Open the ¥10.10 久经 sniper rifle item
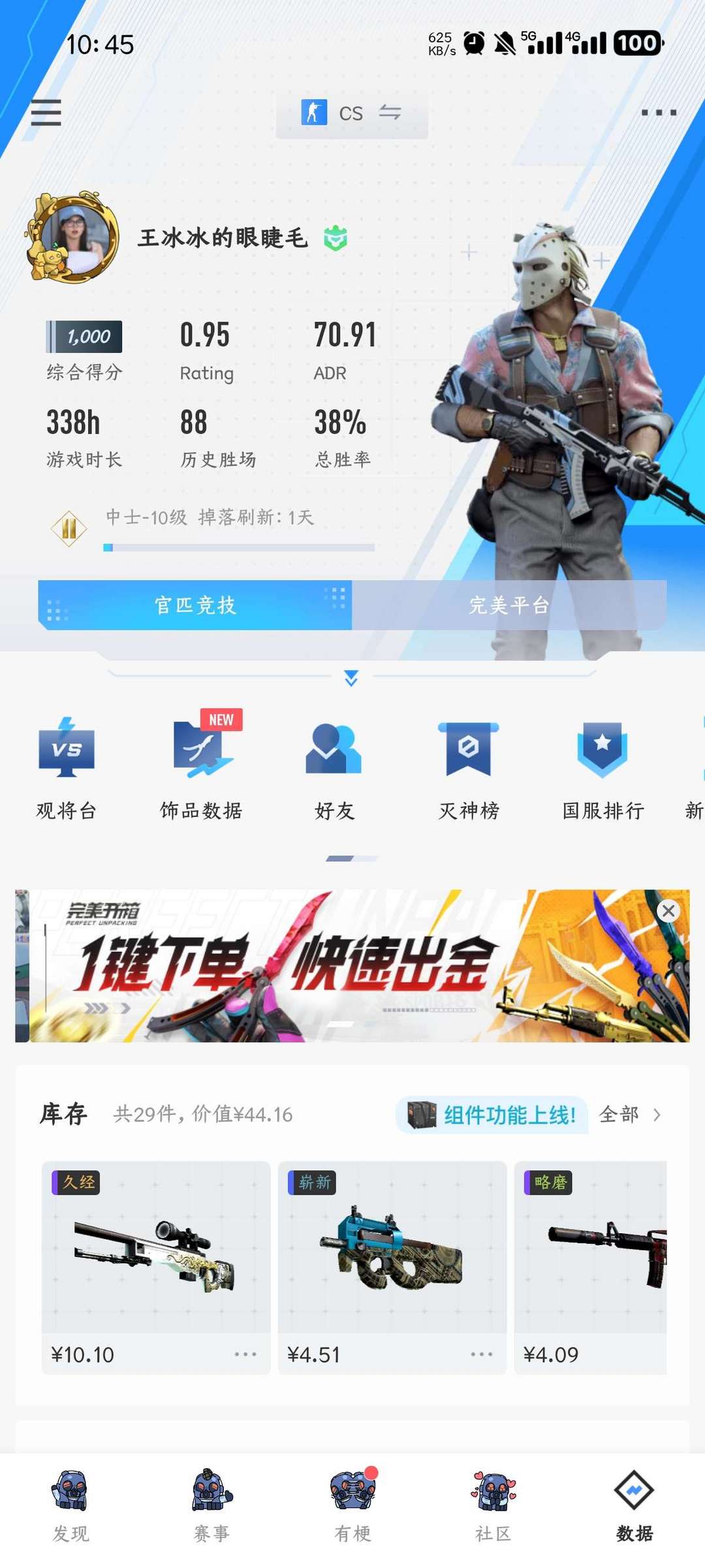Screen dimensions: 705x1568 tap(156, 1267)
